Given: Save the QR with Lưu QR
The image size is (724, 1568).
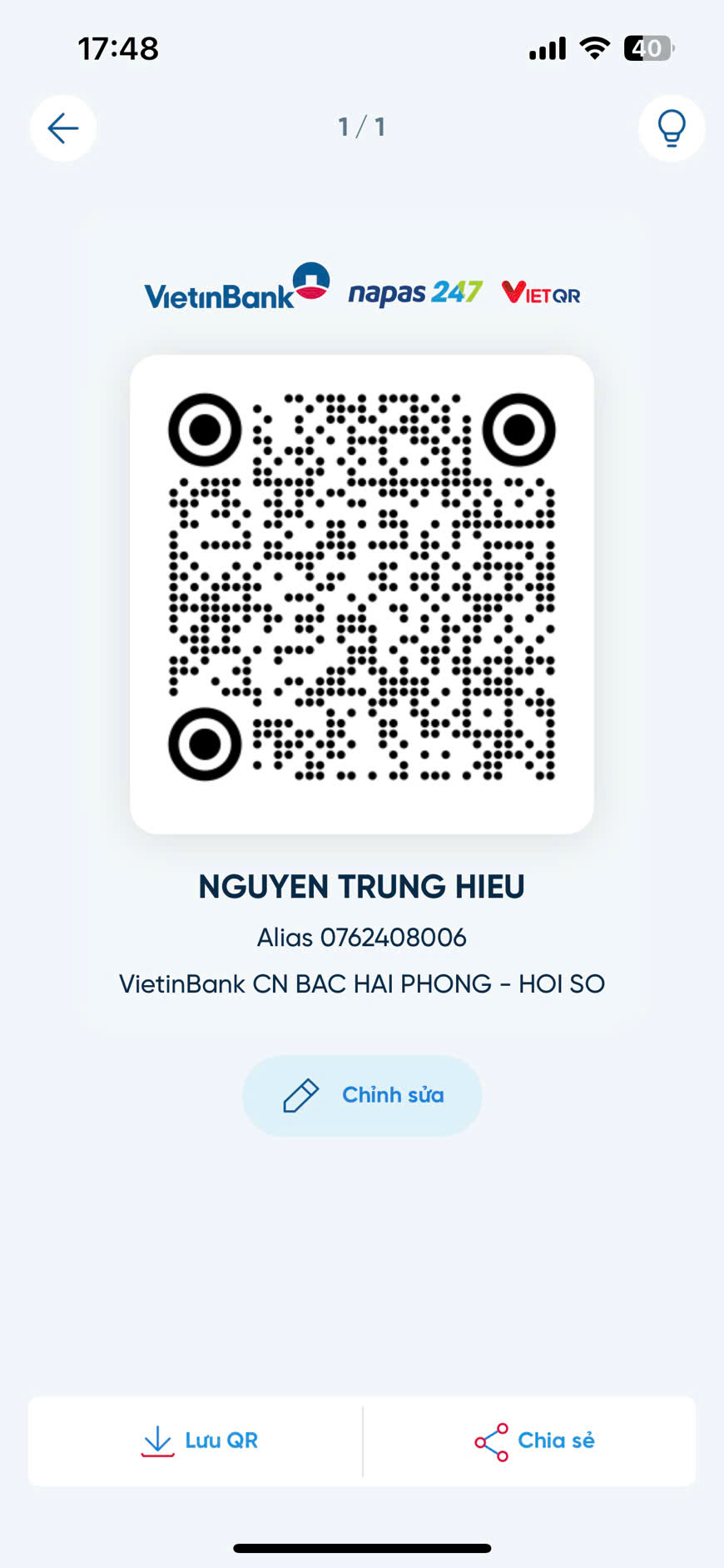Looking at the screenshot, I should click(198, 1441).
